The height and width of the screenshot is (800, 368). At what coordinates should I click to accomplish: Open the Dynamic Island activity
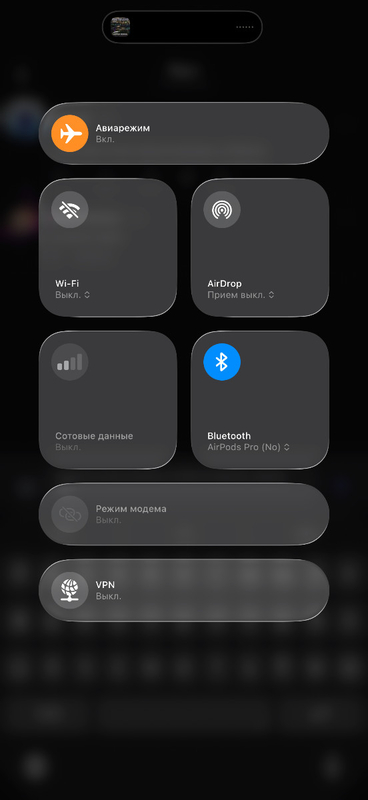tap(182, 27)
